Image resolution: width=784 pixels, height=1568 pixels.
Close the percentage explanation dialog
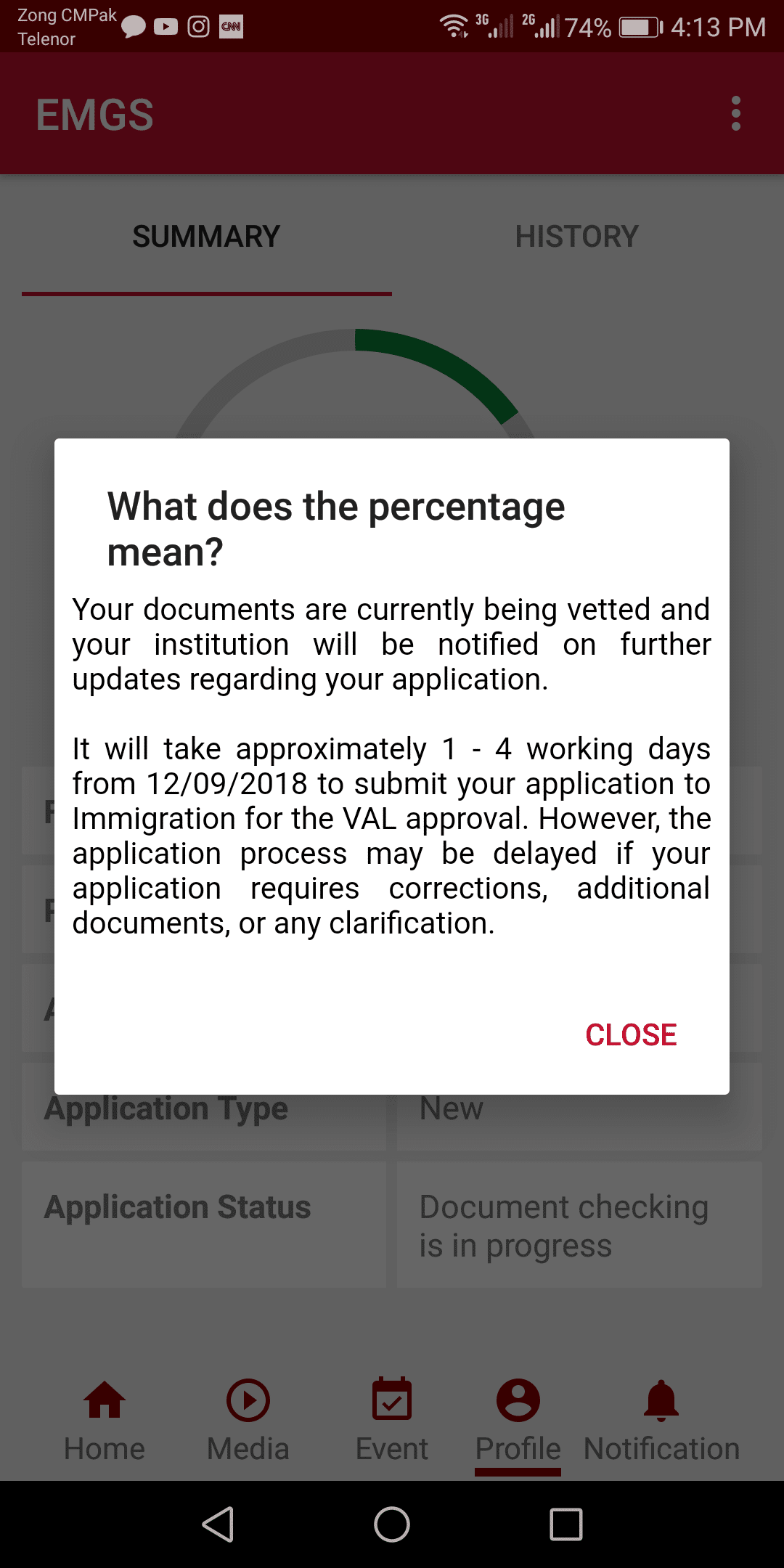(631, 1034)
